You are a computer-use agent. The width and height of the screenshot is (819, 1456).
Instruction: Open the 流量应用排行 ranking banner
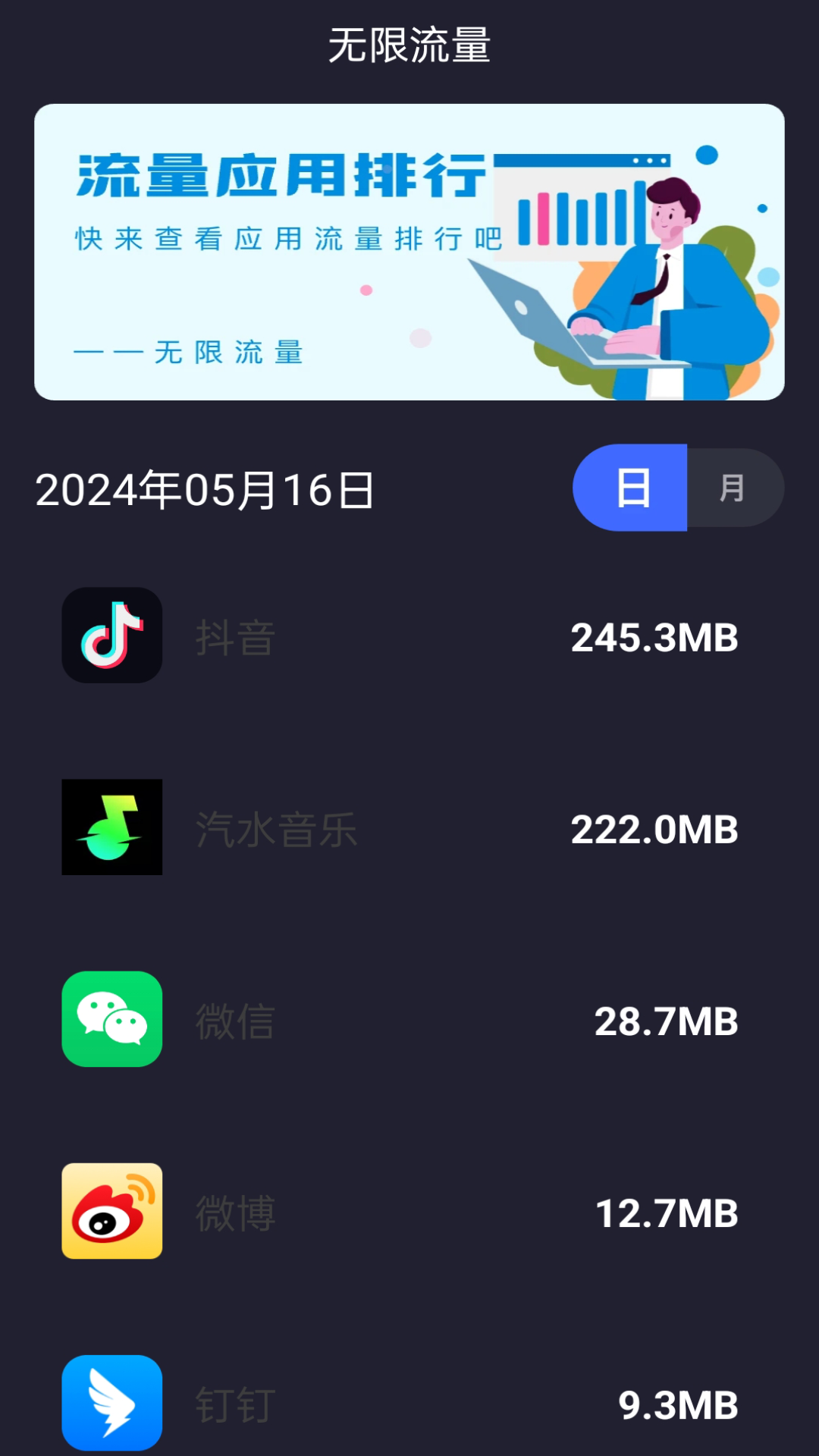click(409, 250)
